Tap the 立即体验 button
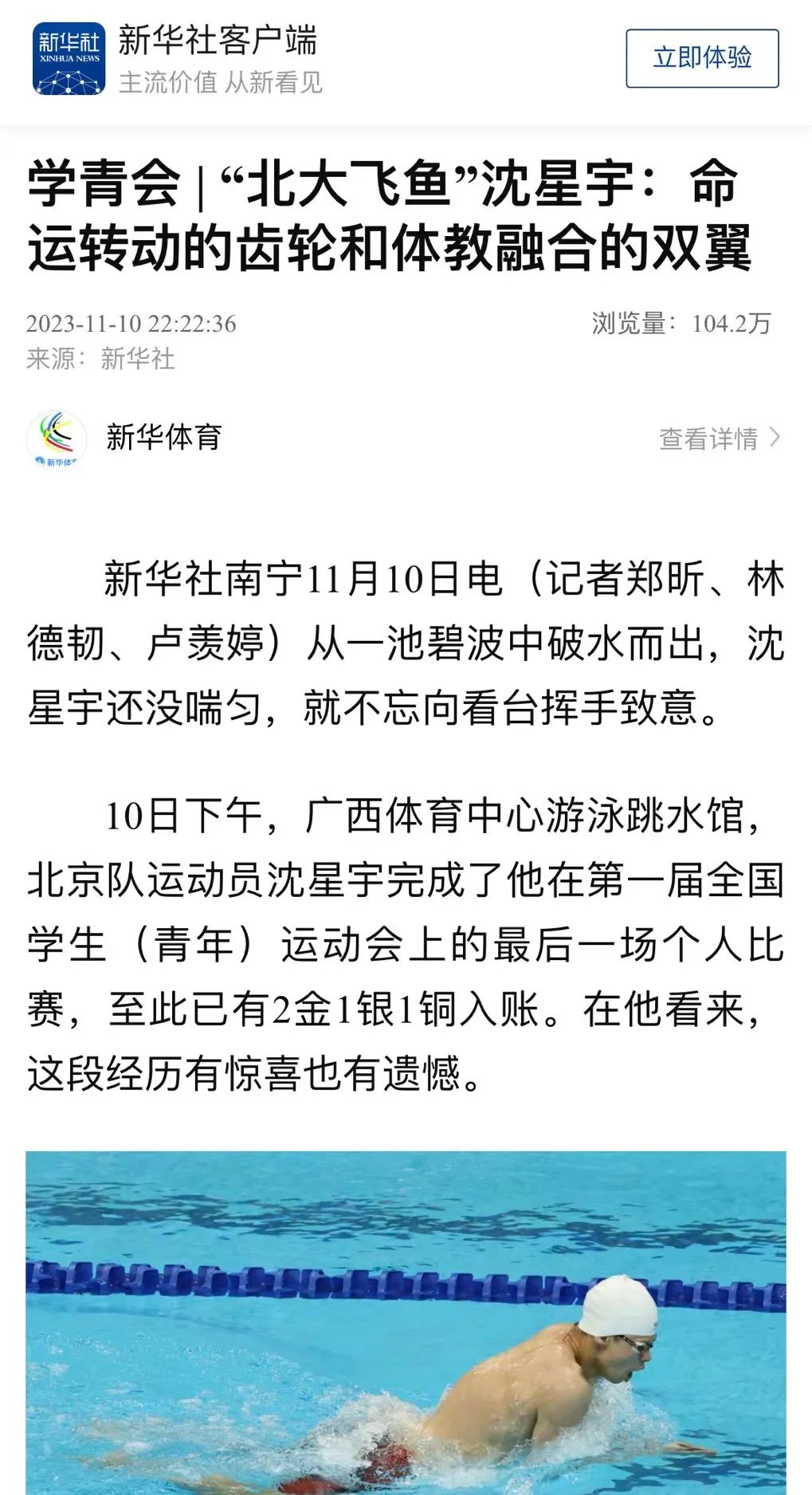Screen dimensions: 812x1495 (702, 58)
